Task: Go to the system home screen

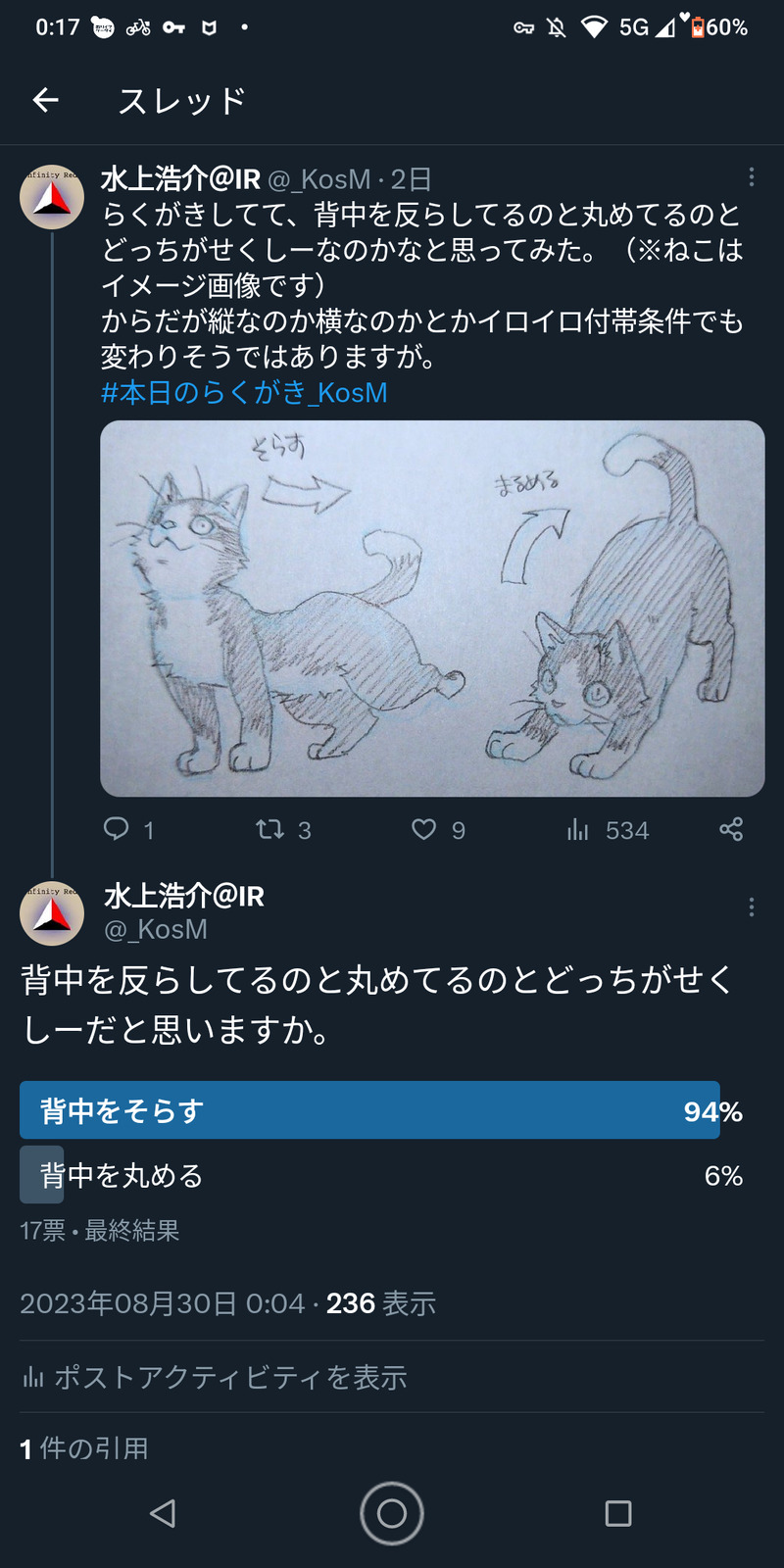Action: pos(392,1513)
